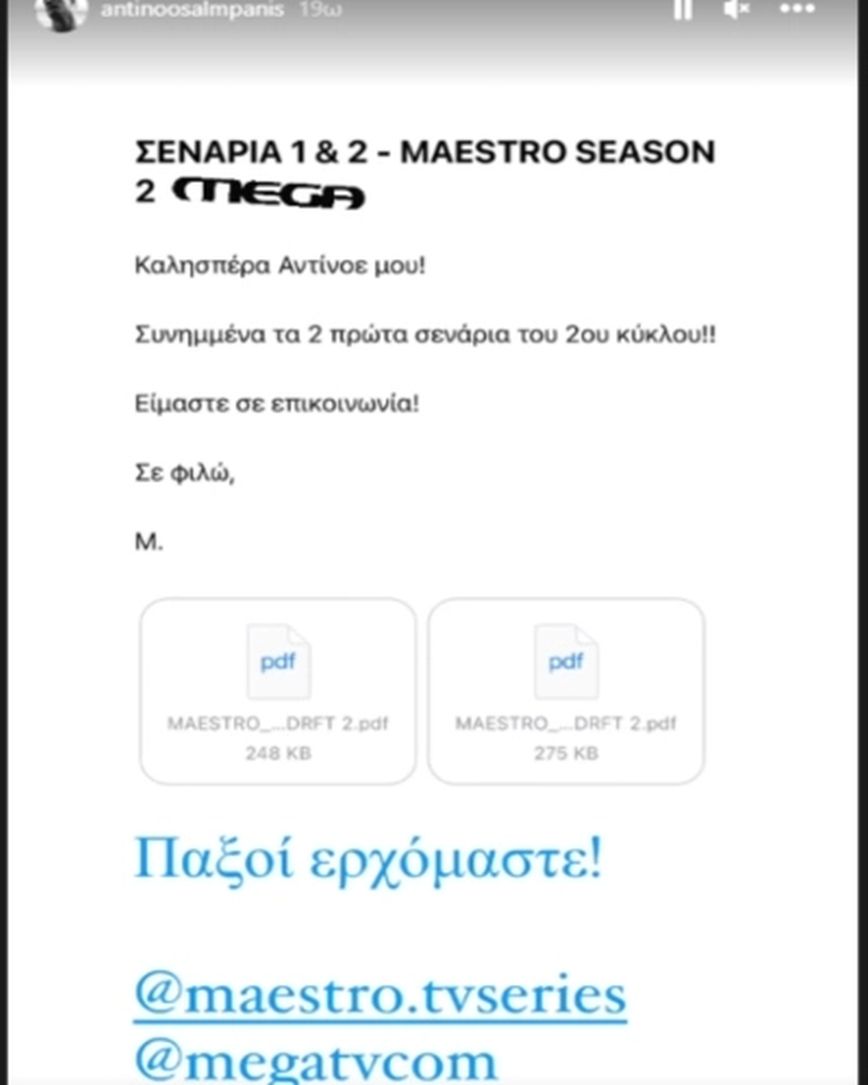
Task: Open the @megatvcom mention
Action: click(315, 1062)
